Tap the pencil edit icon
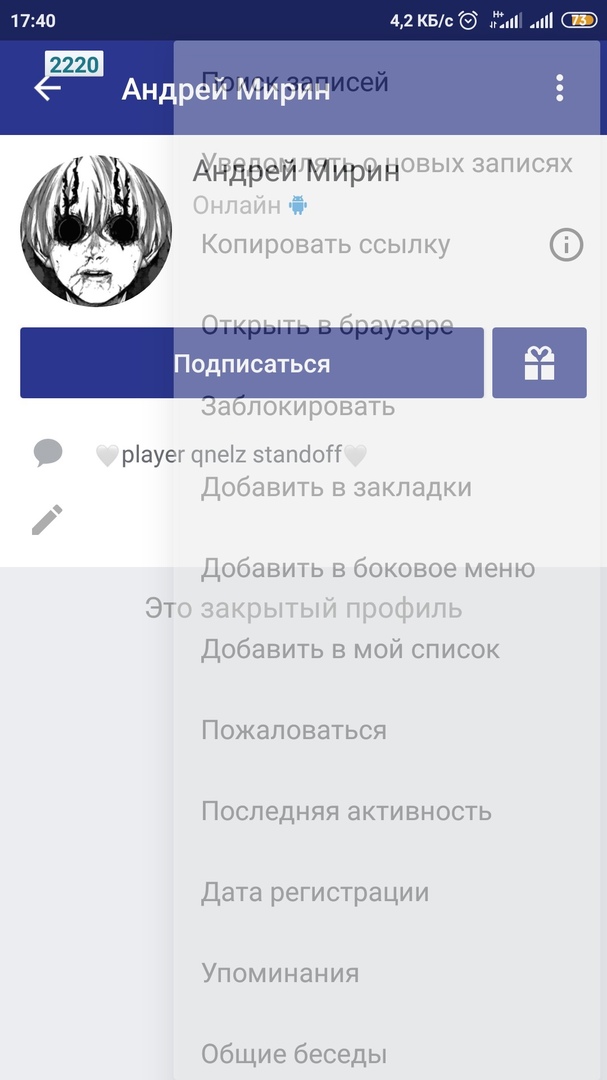 click(47, 519)
